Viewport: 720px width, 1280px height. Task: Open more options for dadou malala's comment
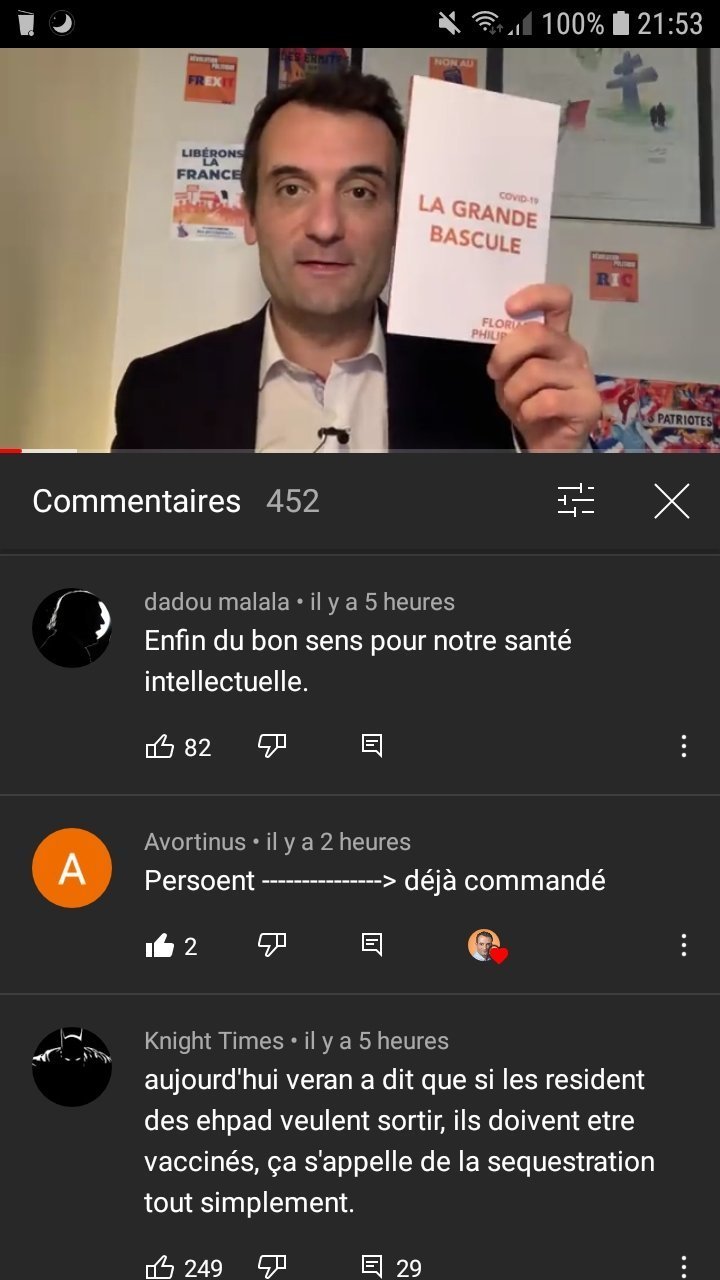click(x=683, y=746)
